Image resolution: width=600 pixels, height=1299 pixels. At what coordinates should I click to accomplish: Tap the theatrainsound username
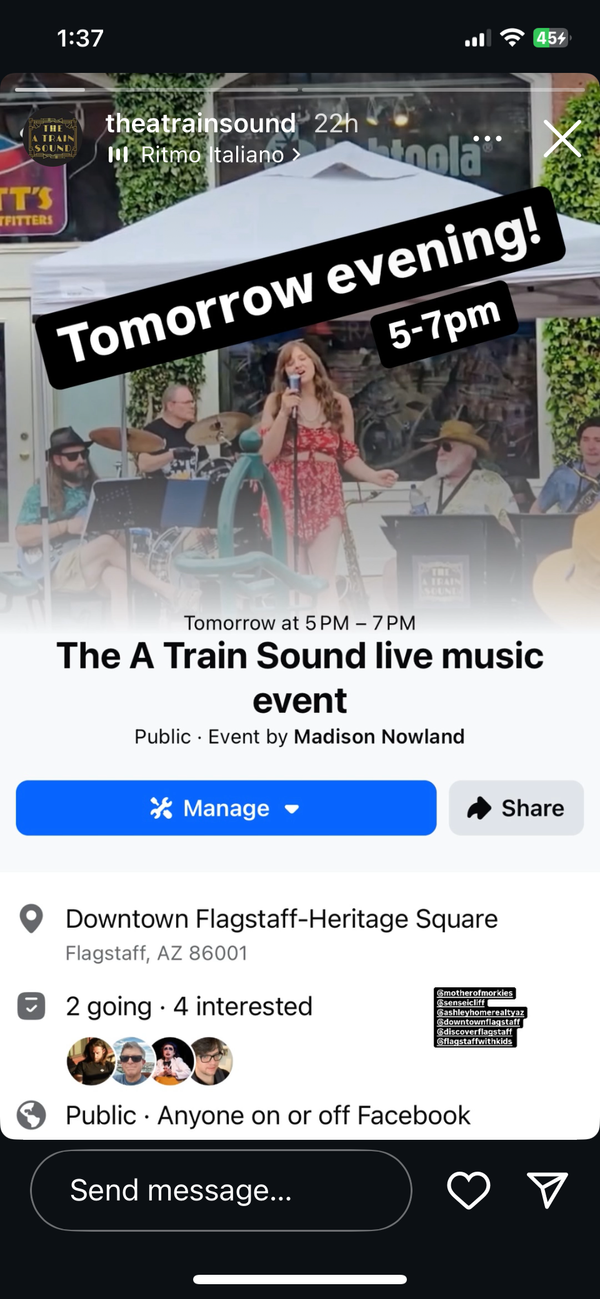coord(200,123)
